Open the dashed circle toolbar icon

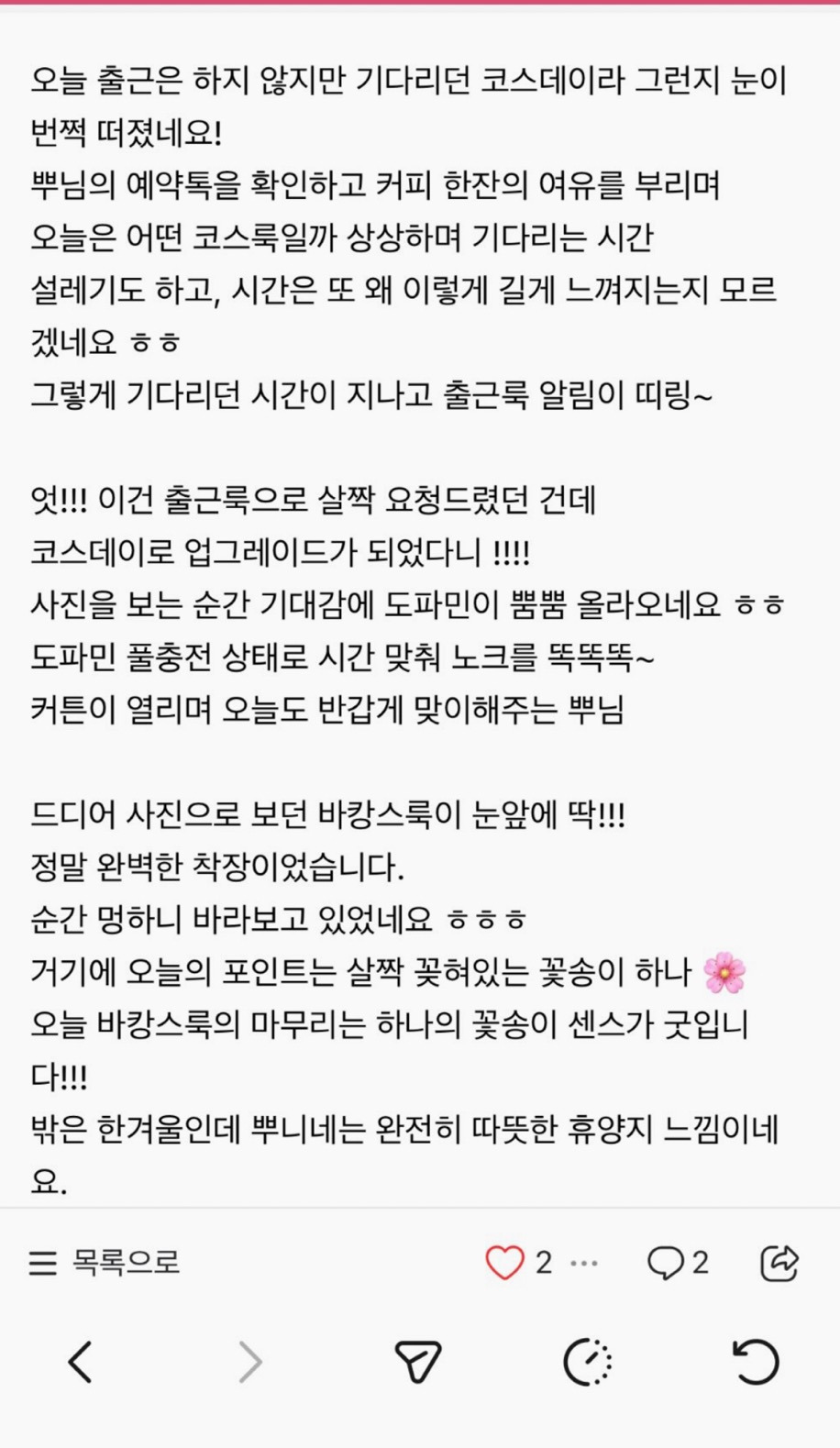[x=587, y=1362]
